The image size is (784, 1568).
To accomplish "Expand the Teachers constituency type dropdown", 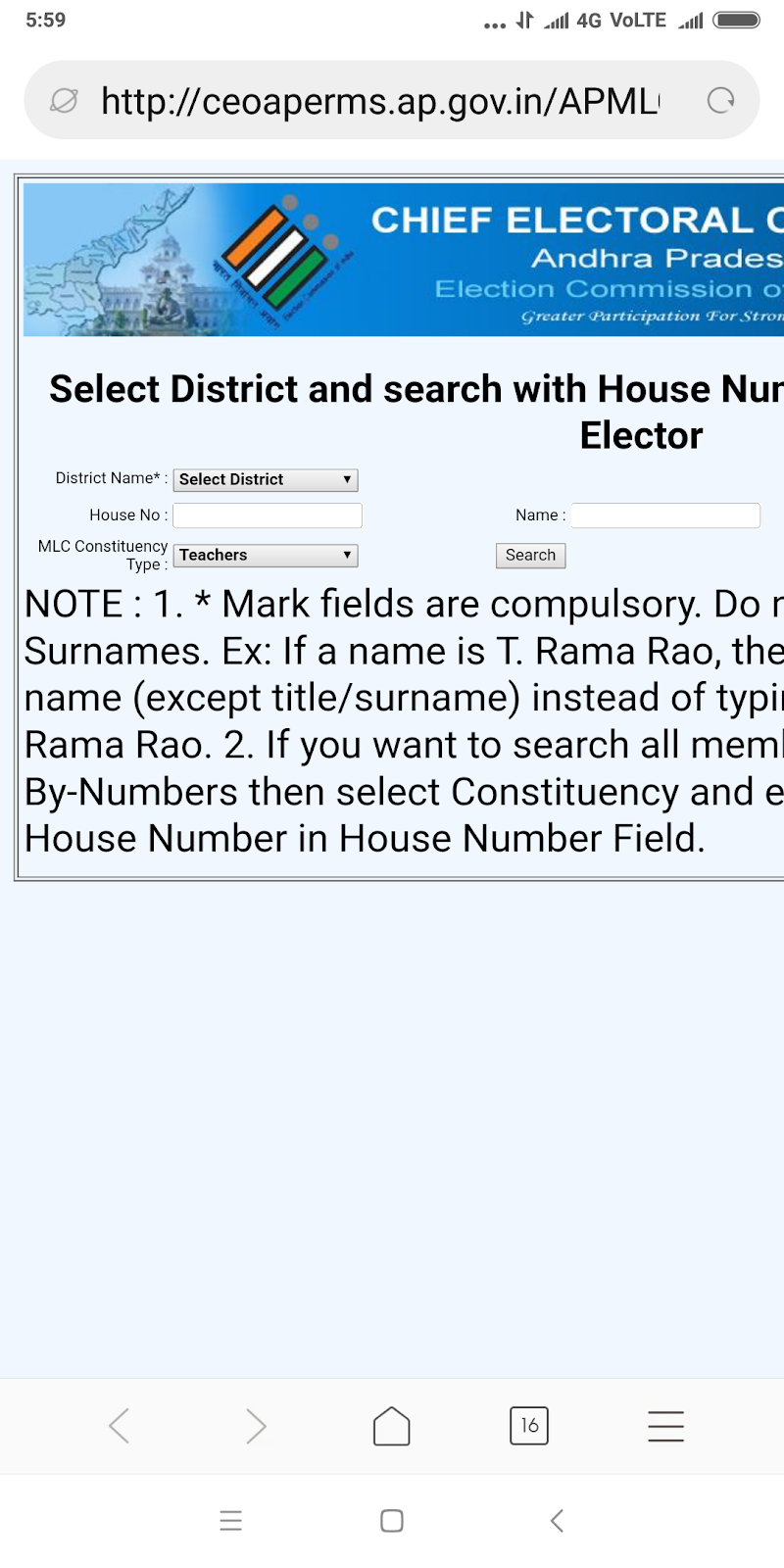I will click(266, 556).
